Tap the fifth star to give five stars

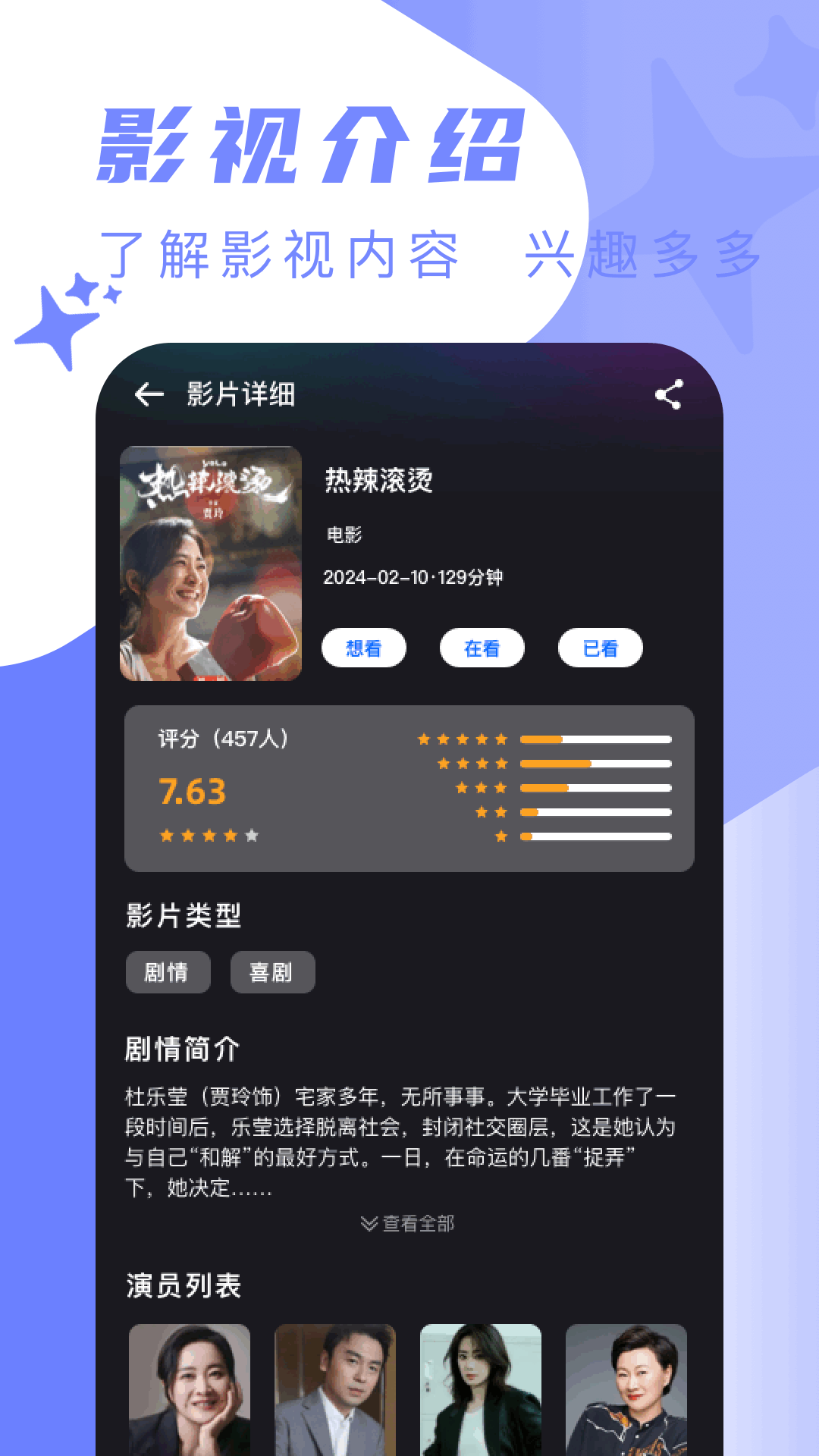(x=250, y=835)
